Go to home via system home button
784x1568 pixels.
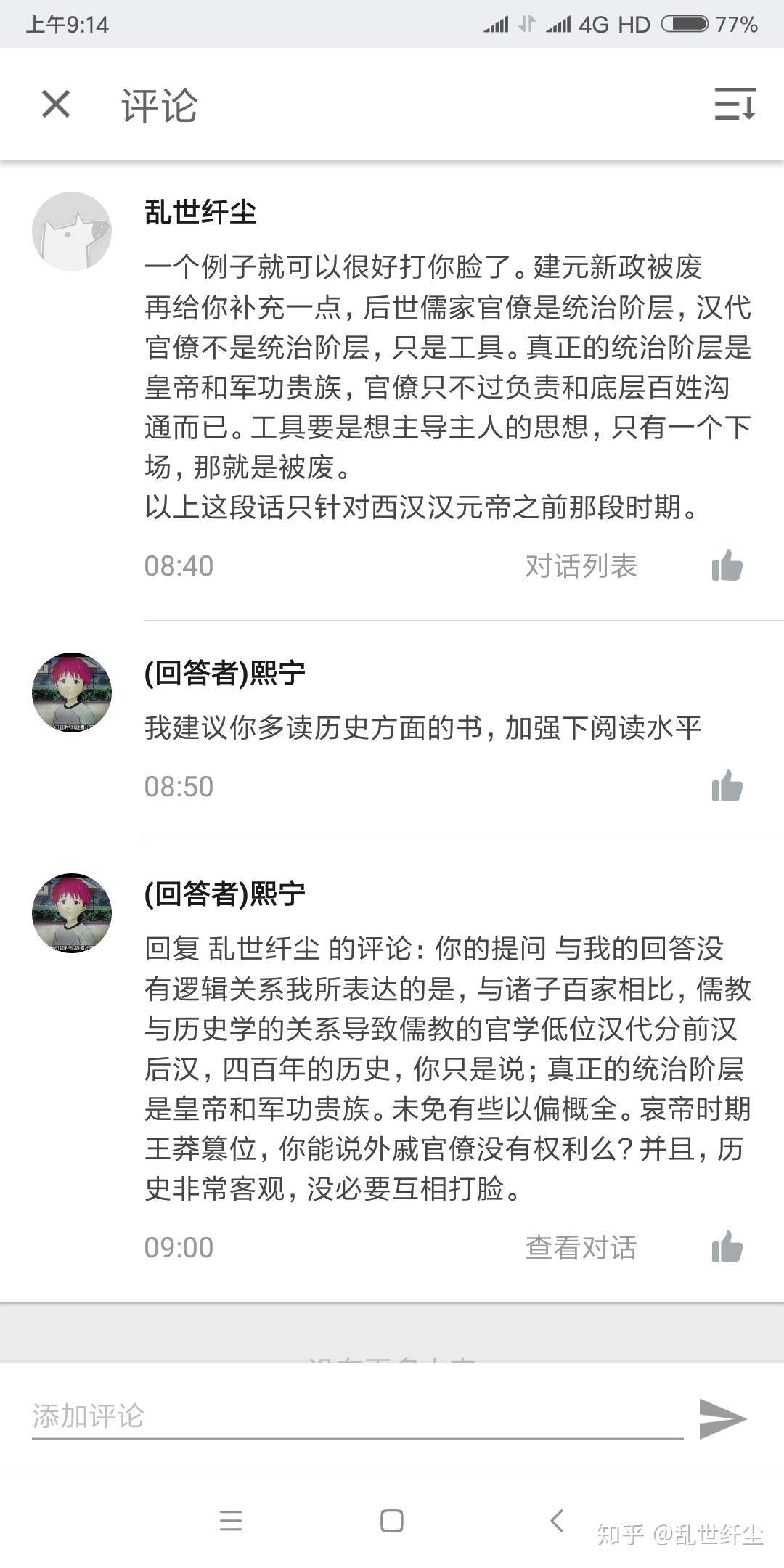tap(392, 1520)
